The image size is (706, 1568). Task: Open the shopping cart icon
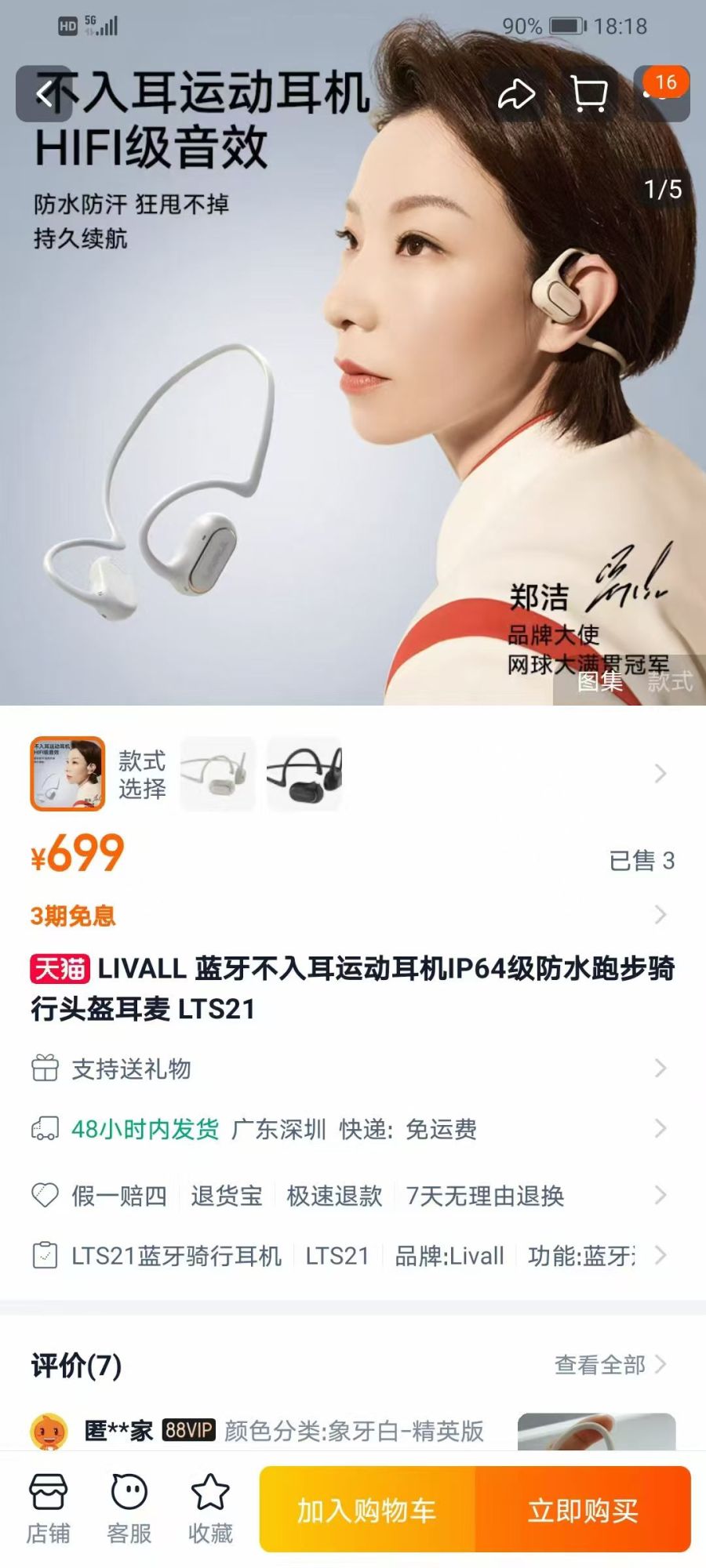pos(589,94)
